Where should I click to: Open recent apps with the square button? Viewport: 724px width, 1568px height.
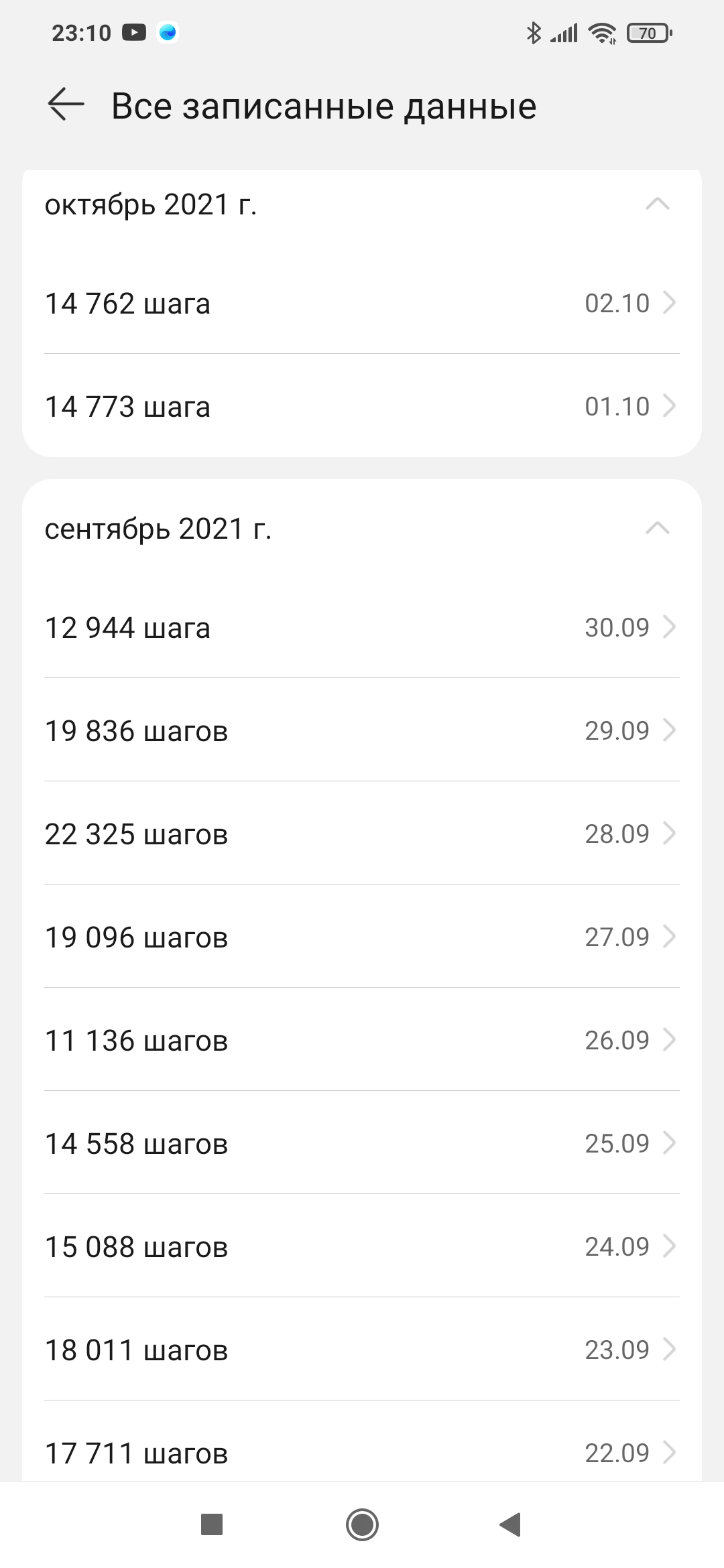tap(212, 1524)
